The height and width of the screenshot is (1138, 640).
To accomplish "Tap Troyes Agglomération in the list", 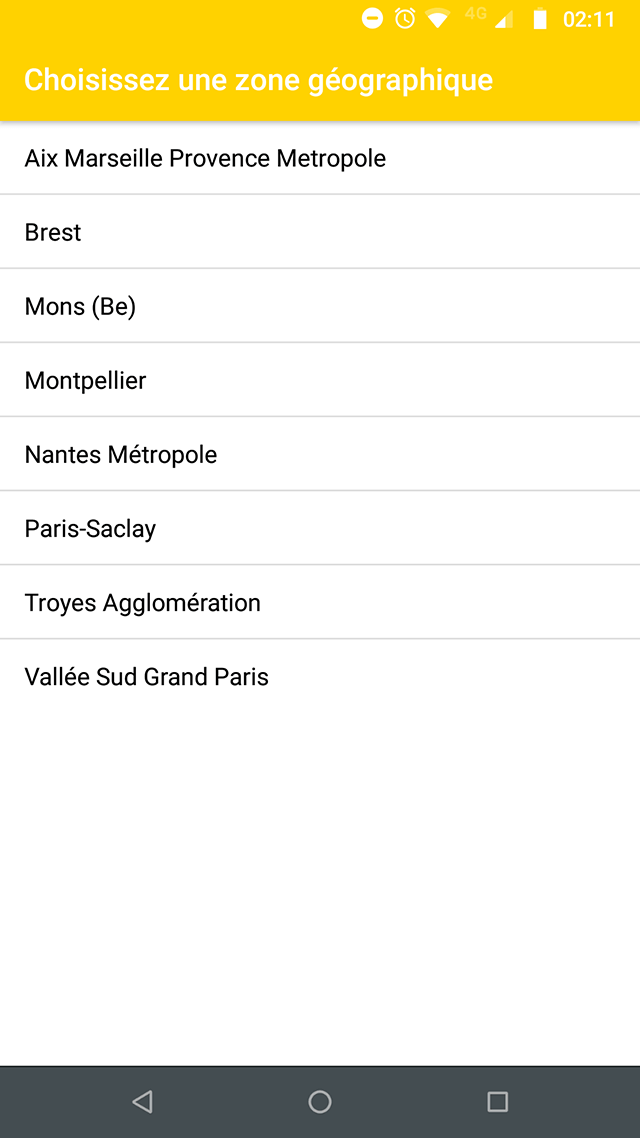I will 143,602.
